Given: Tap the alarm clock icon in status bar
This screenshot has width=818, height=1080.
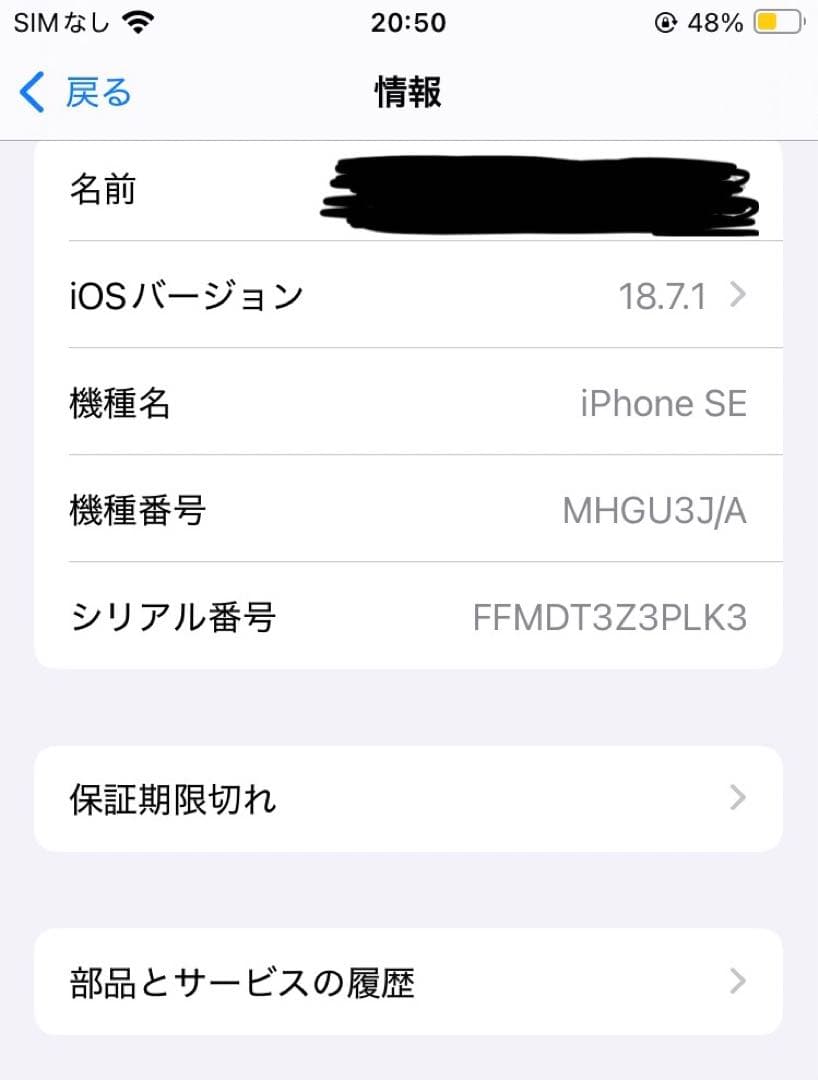Looking at the screenshot, I should (664, 20).
